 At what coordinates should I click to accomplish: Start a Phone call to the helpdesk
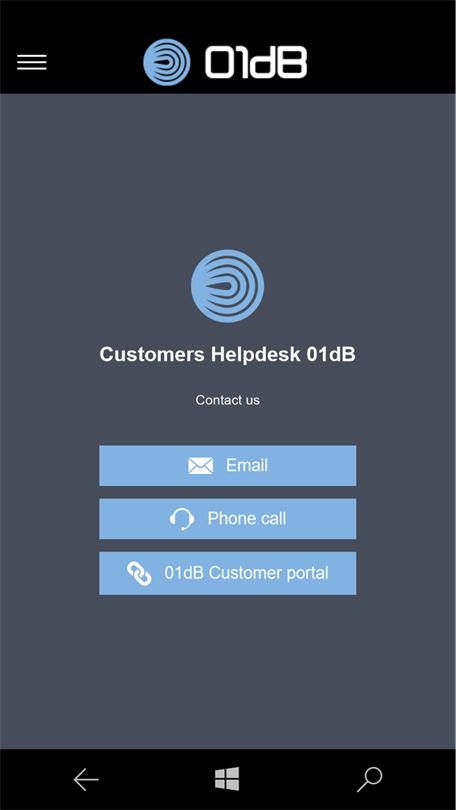pyautogui.click(x=227, y=519)
